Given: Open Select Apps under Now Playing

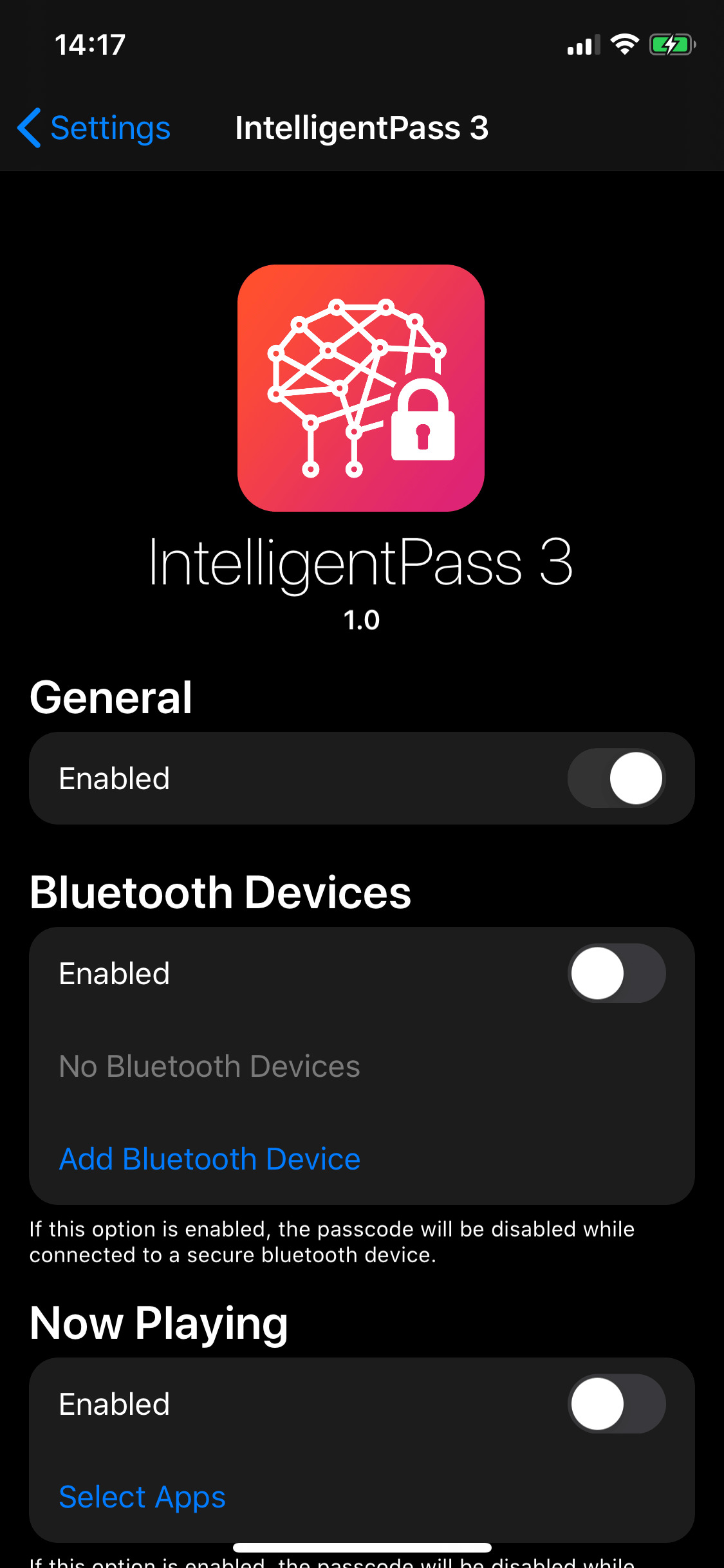Looking at the screenshot, I should pos(142,1497).
